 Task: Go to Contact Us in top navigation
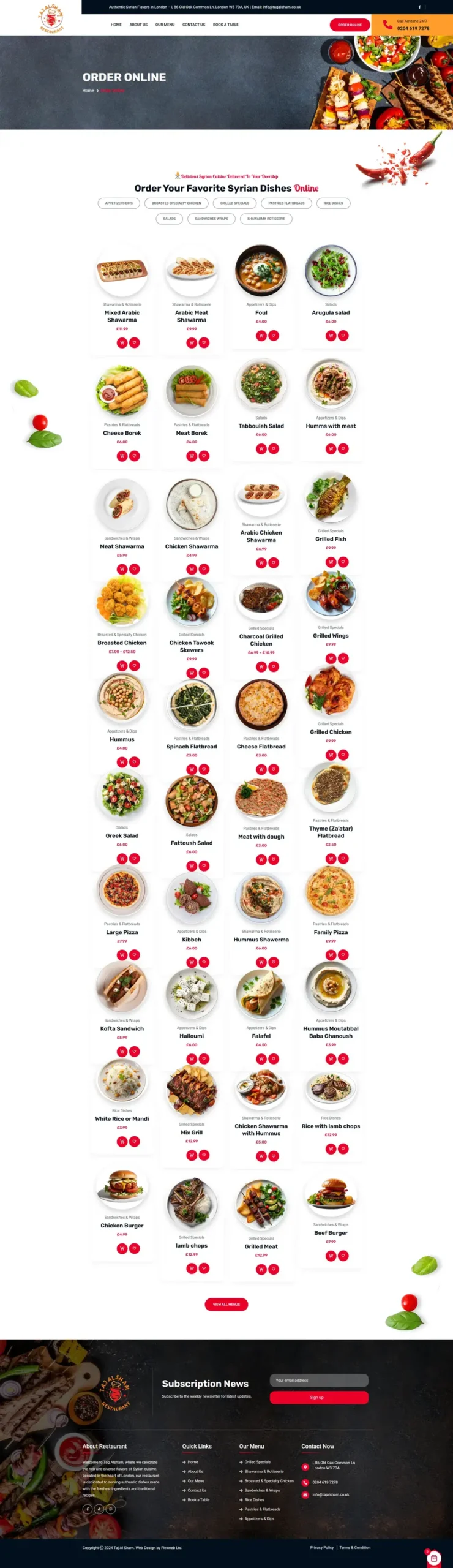coord(193,24)
